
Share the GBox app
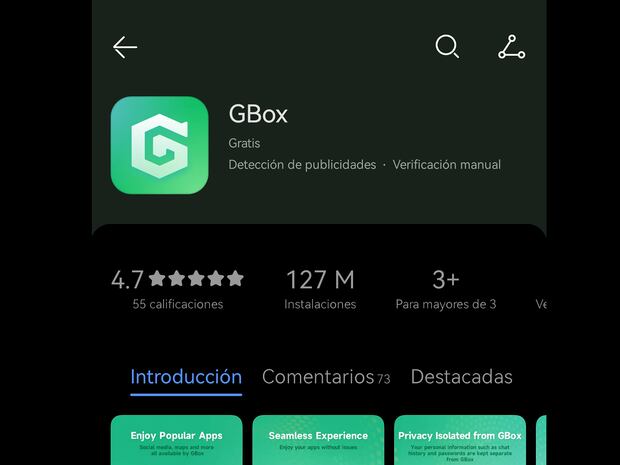(x=511, y=47)
